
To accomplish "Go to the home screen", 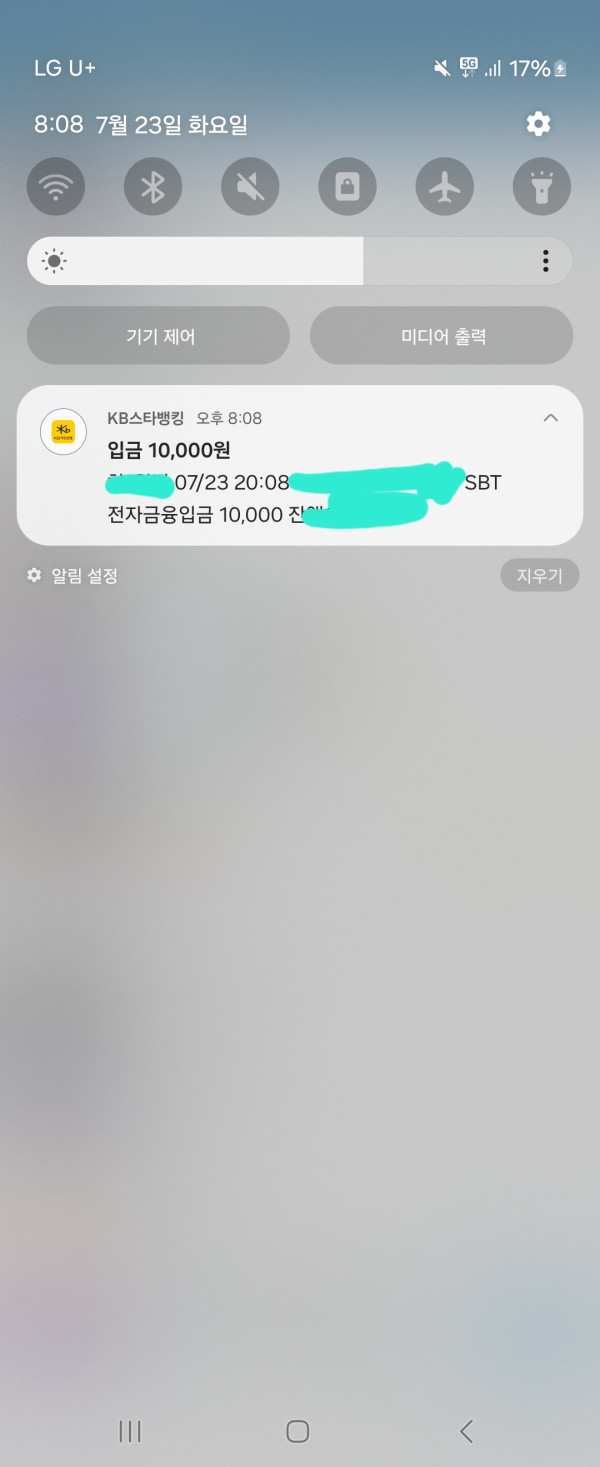I will coord(298,1431).
